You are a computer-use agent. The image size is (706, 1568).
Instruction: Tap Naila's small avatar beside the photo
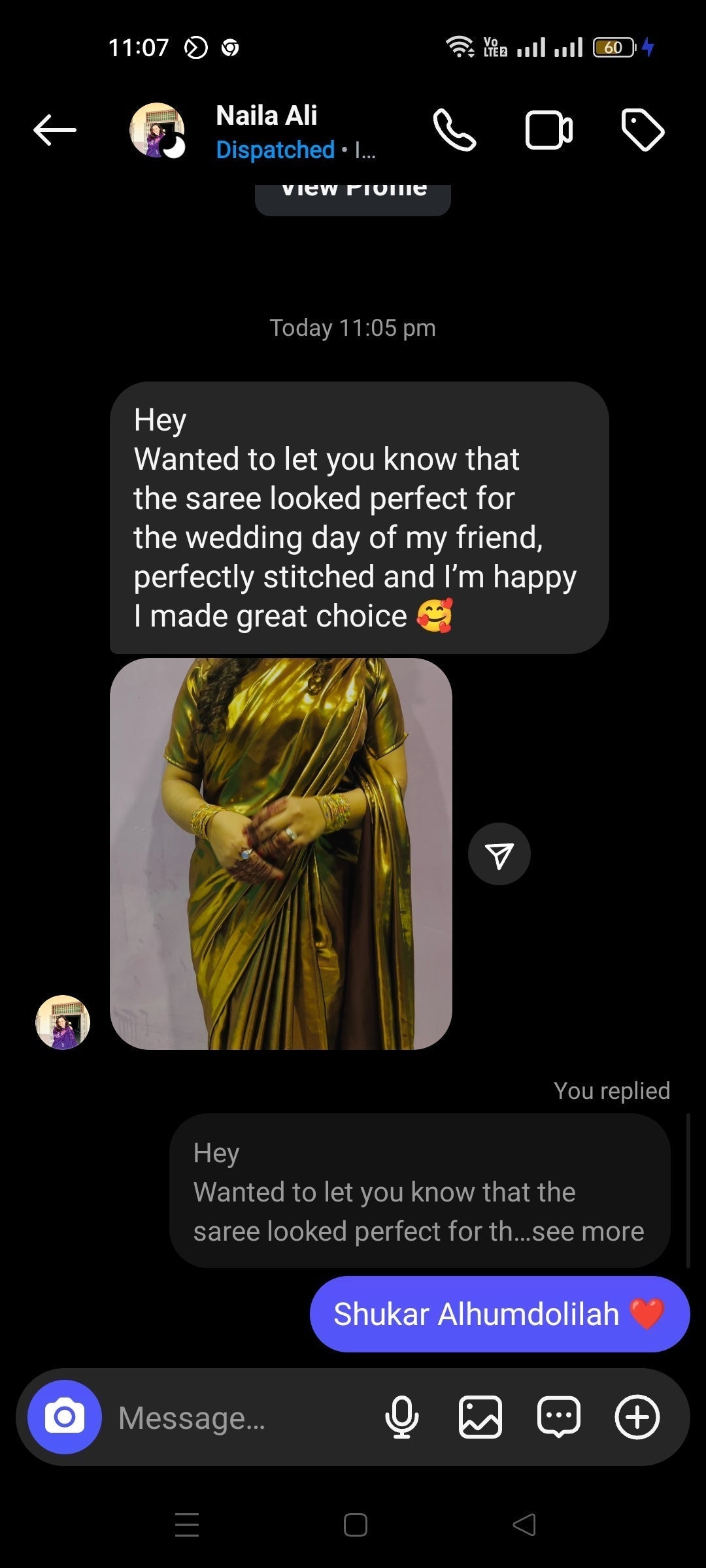point(63,1022)
